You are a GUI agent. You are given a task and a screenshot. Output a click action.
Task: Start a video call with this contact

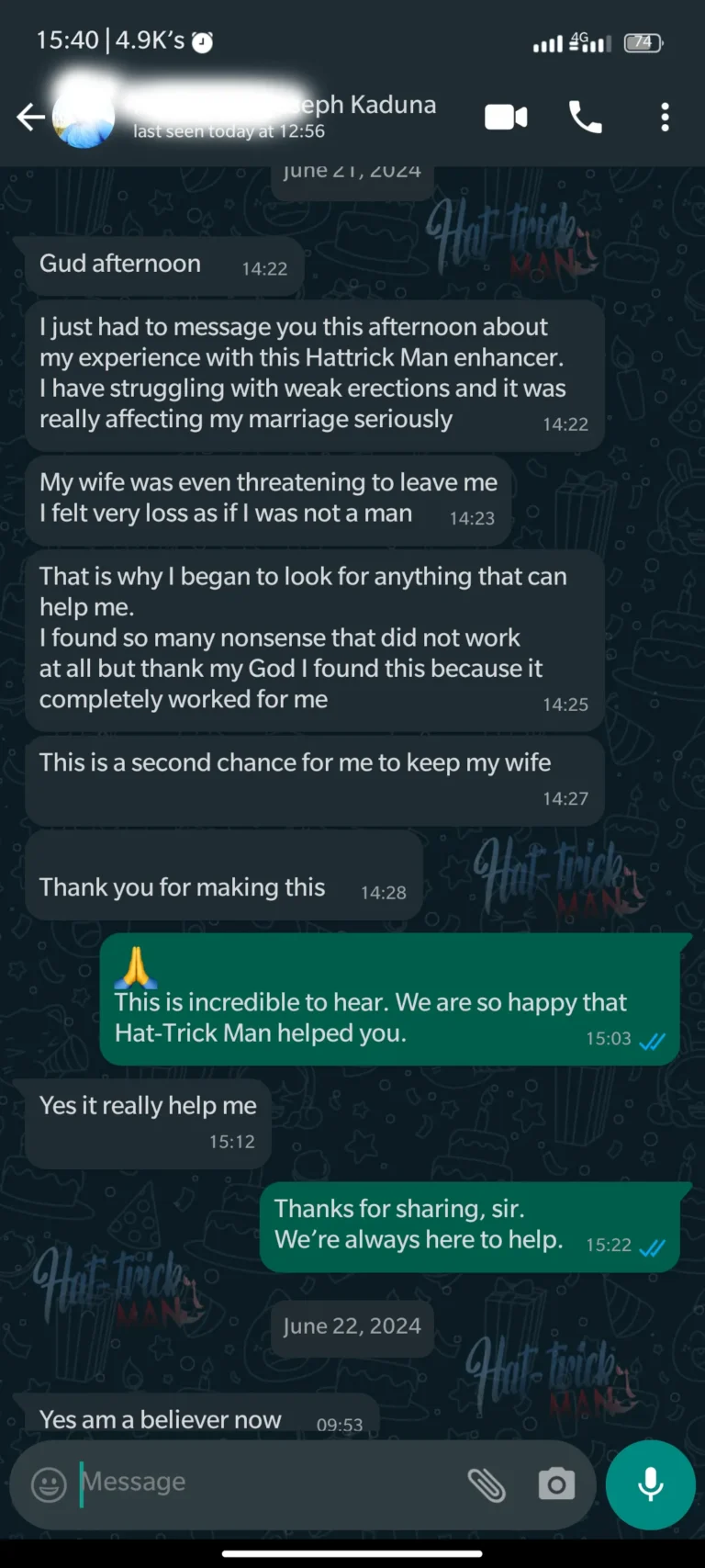506,118
